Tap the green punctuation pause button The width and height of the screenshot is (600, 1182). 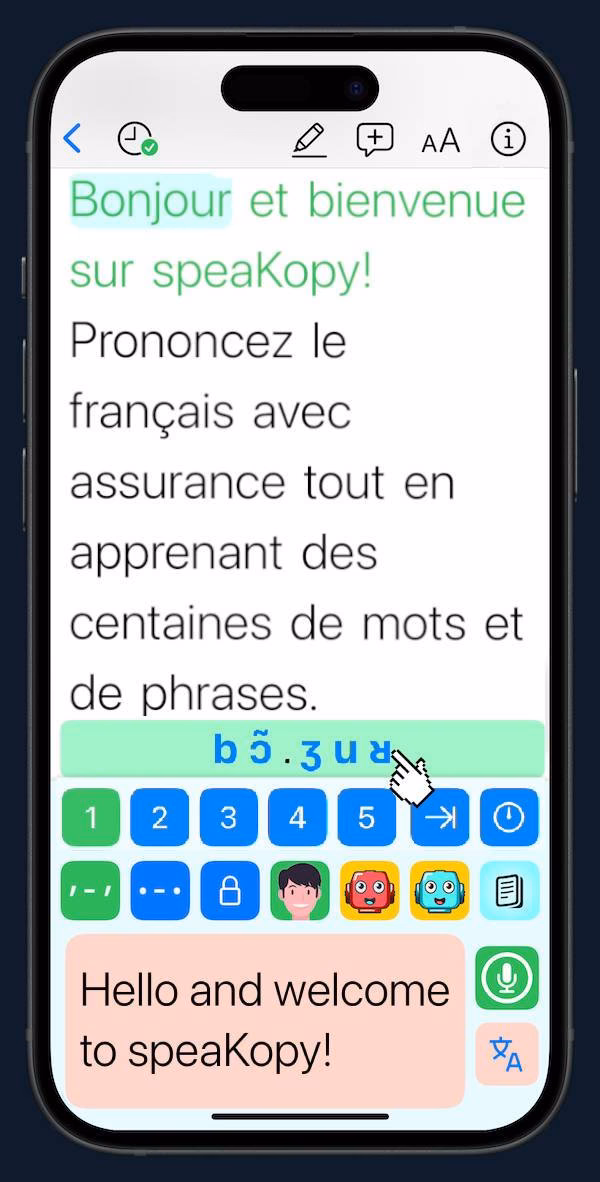[x=91, y=890]
